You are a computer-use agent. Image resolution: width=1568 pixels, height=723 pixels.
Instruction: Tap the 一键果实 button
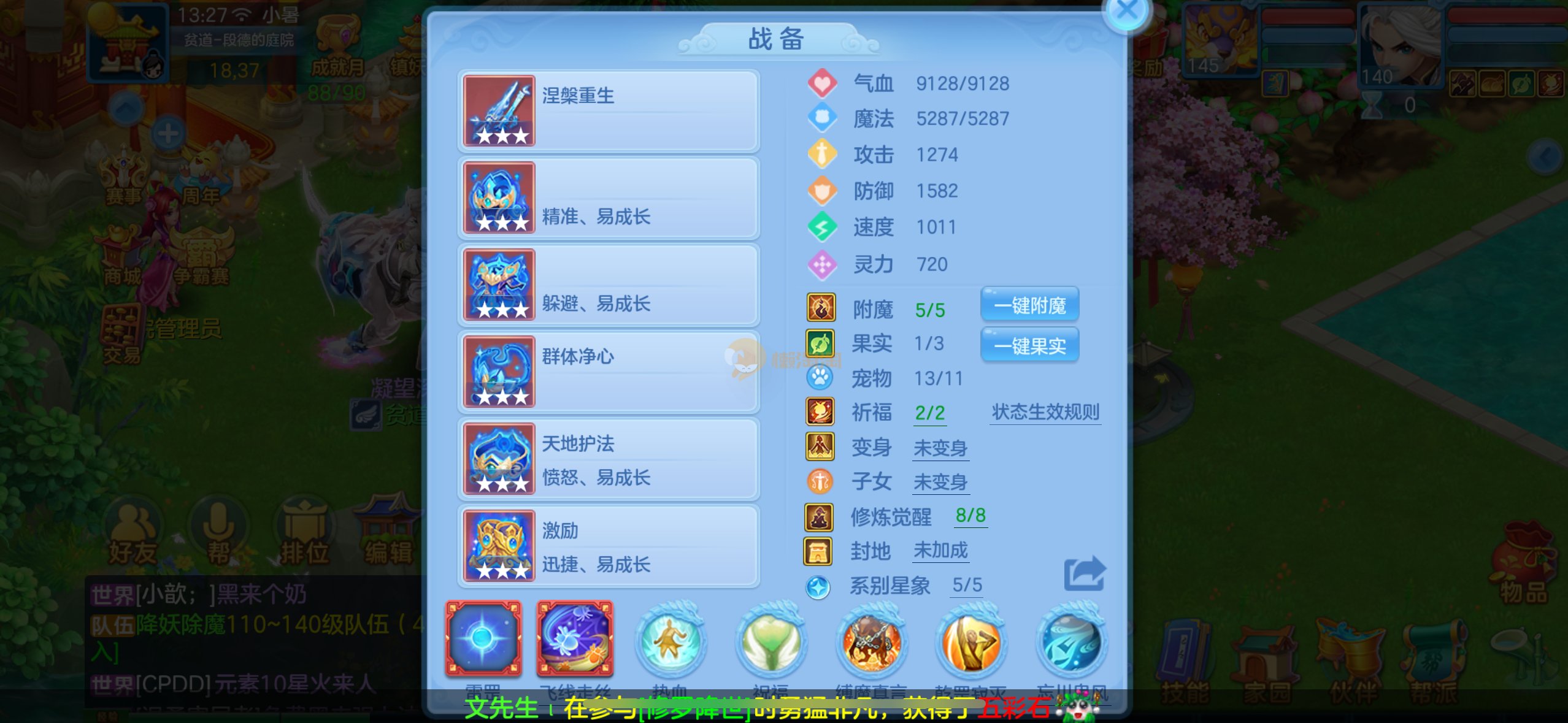click(x=1029, y=346)
